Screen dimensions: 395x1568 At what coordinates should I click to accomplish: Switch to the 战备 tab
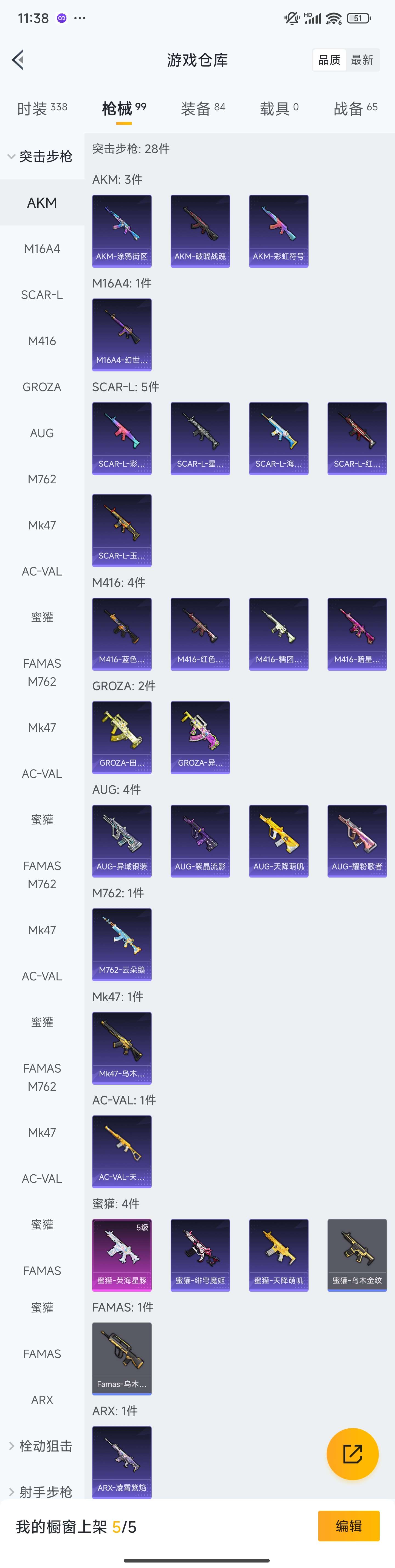[x=356, y=108]
